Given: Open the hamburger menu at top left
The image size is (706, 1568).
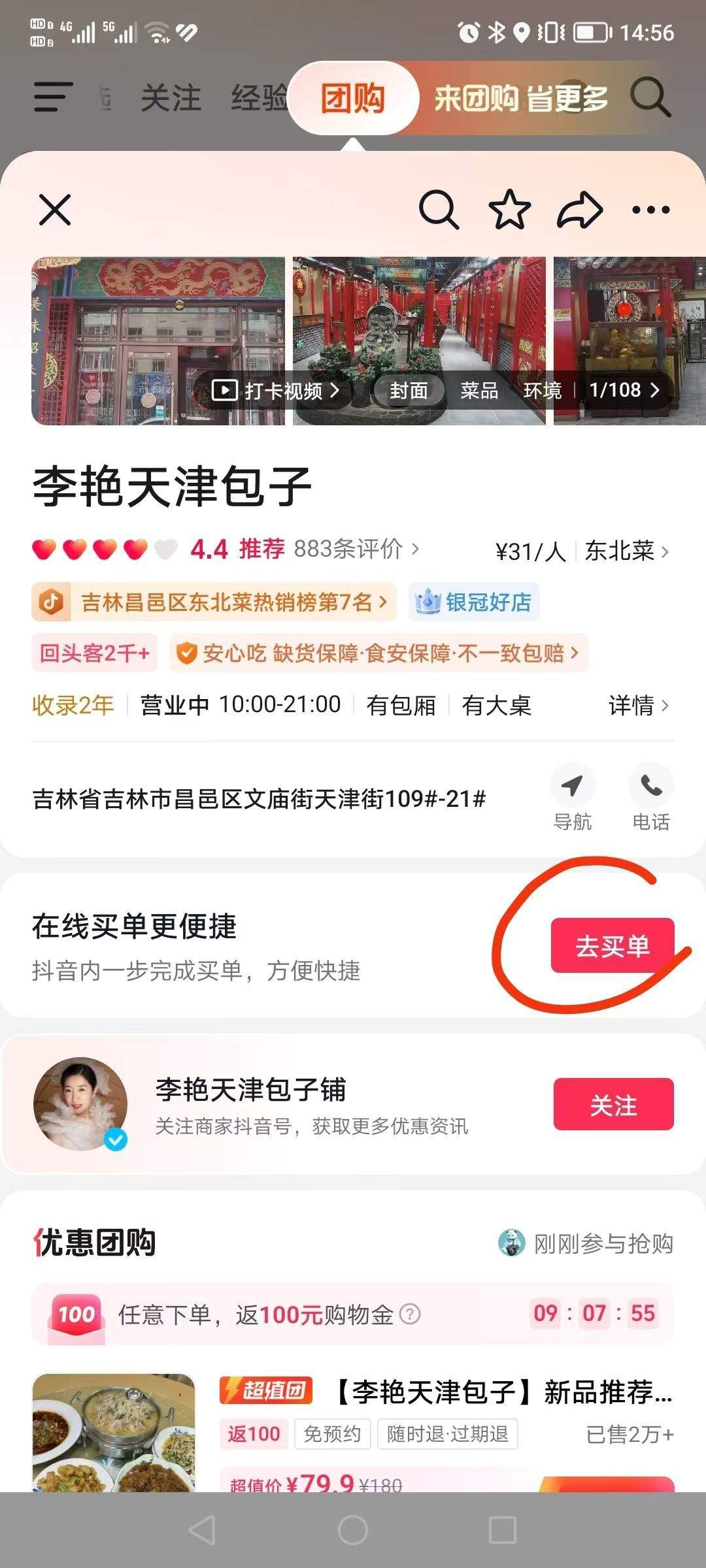Looking at the screenshot, I should click(51, 98).
